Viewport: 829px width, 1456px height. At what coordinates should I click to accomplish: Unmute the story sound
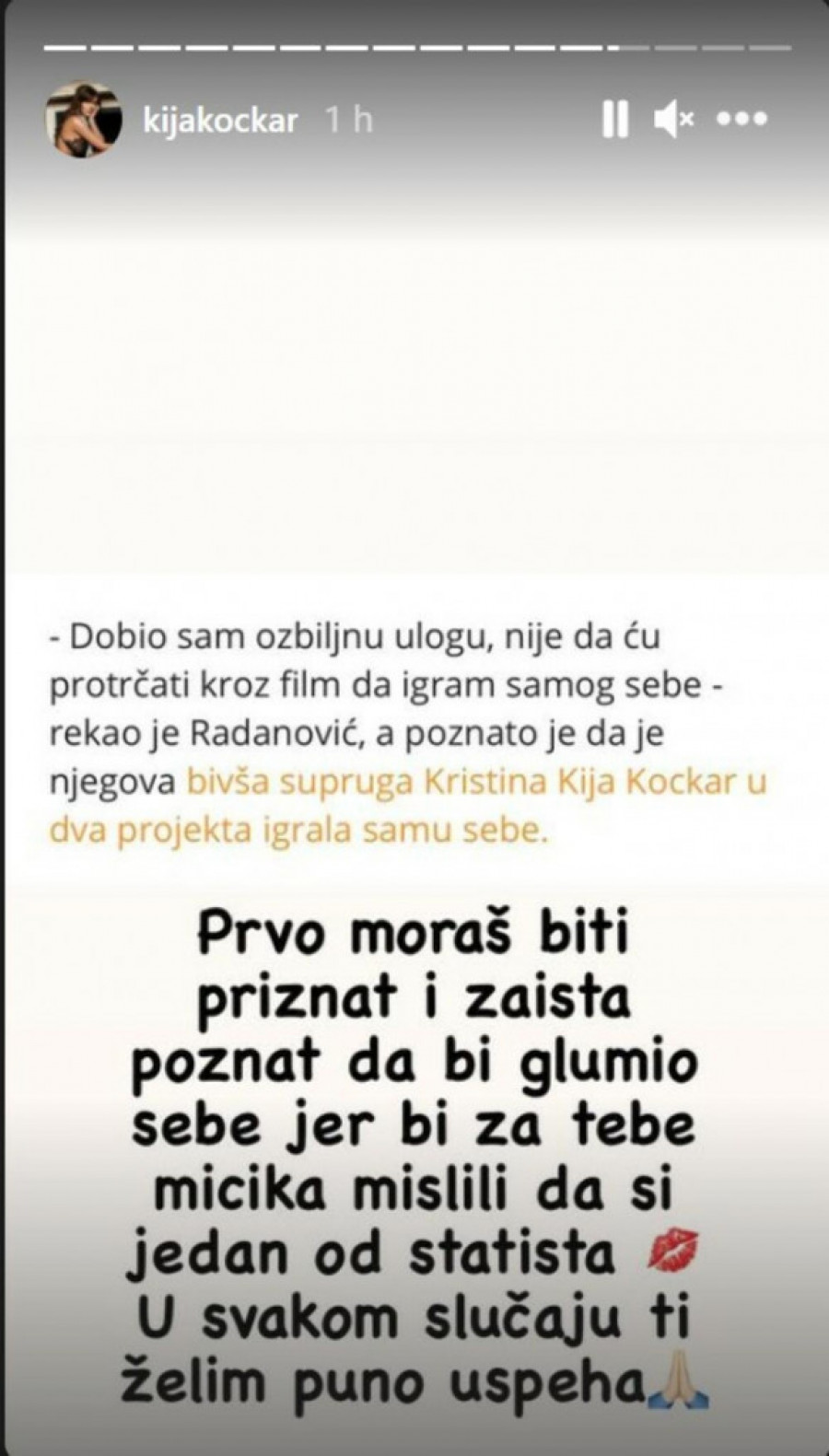[674, 119]
